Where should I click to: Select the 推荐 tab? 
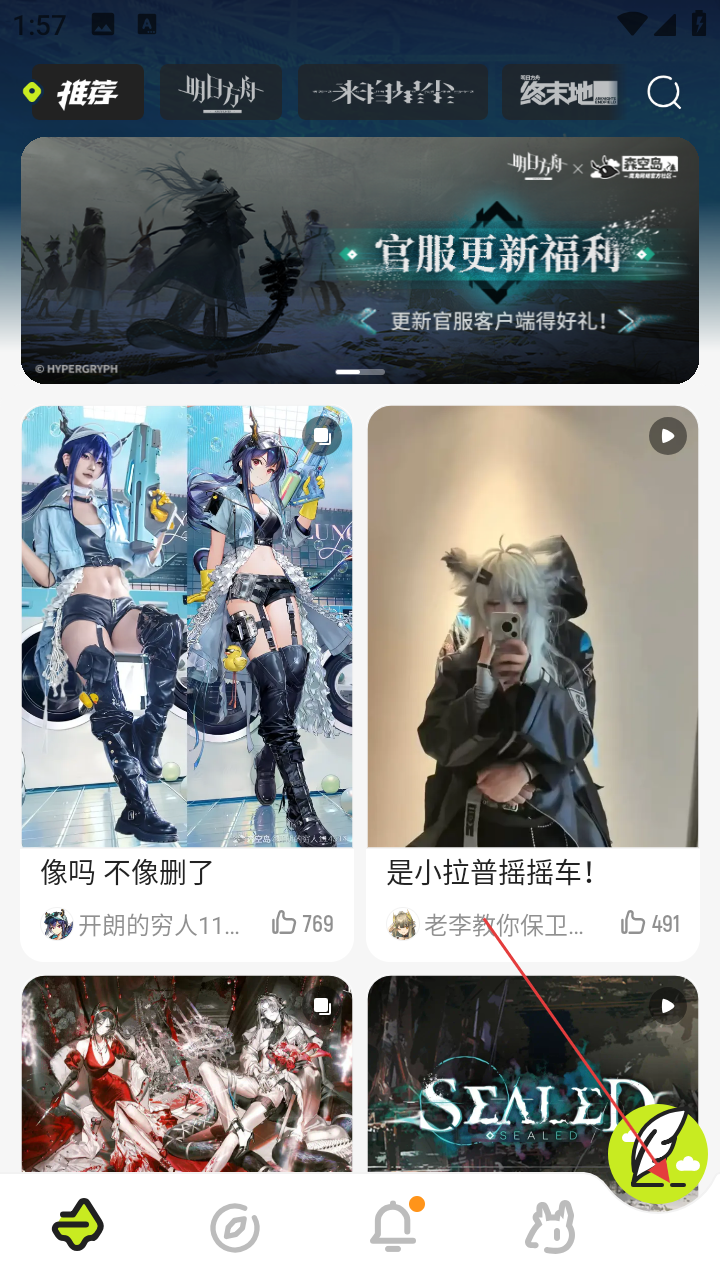(x=87, y=93)
